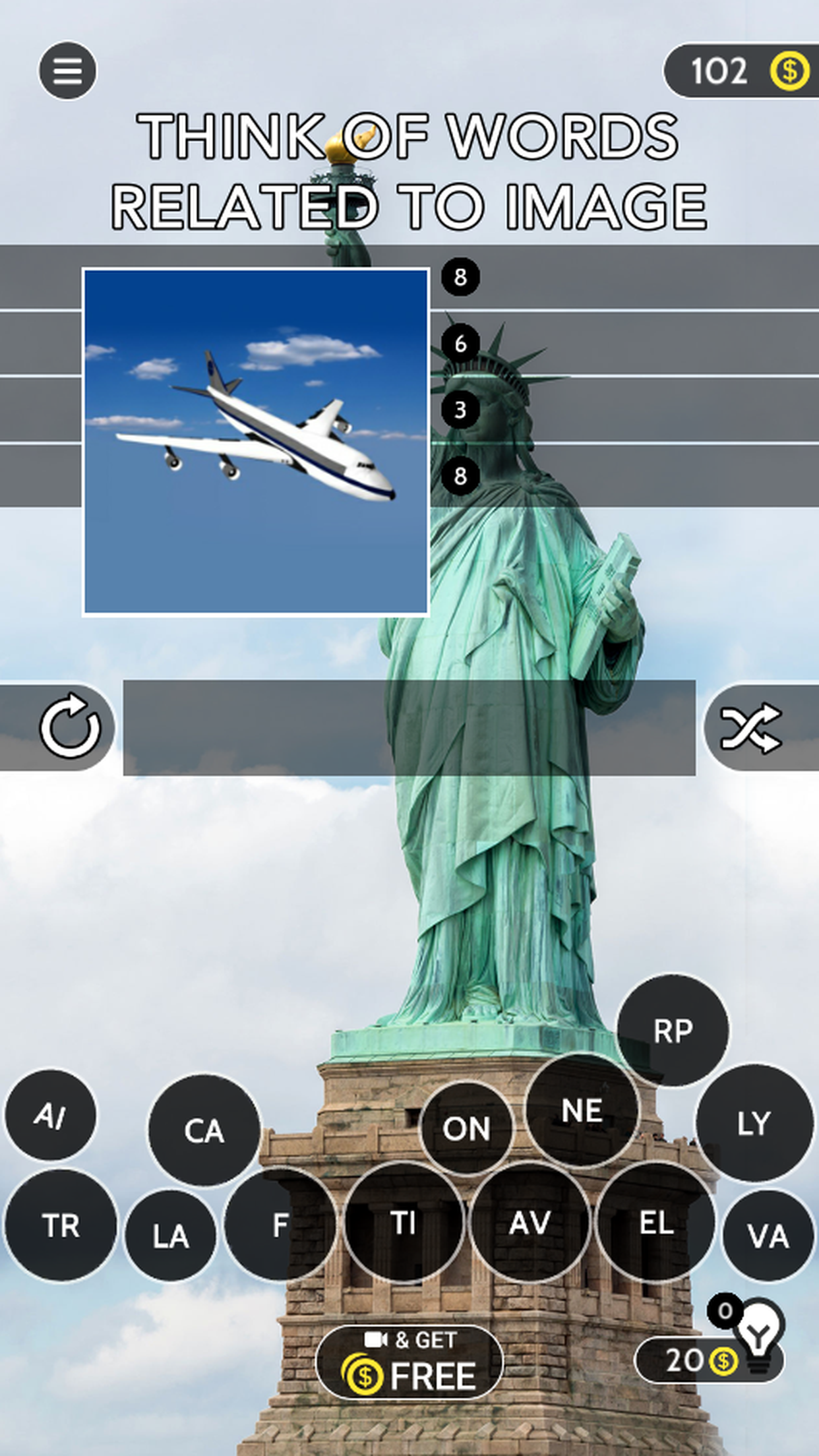Viewport: 819px width, 1456px height.
Task: Clear the current word entry
Action: click(x=69, y=727)
